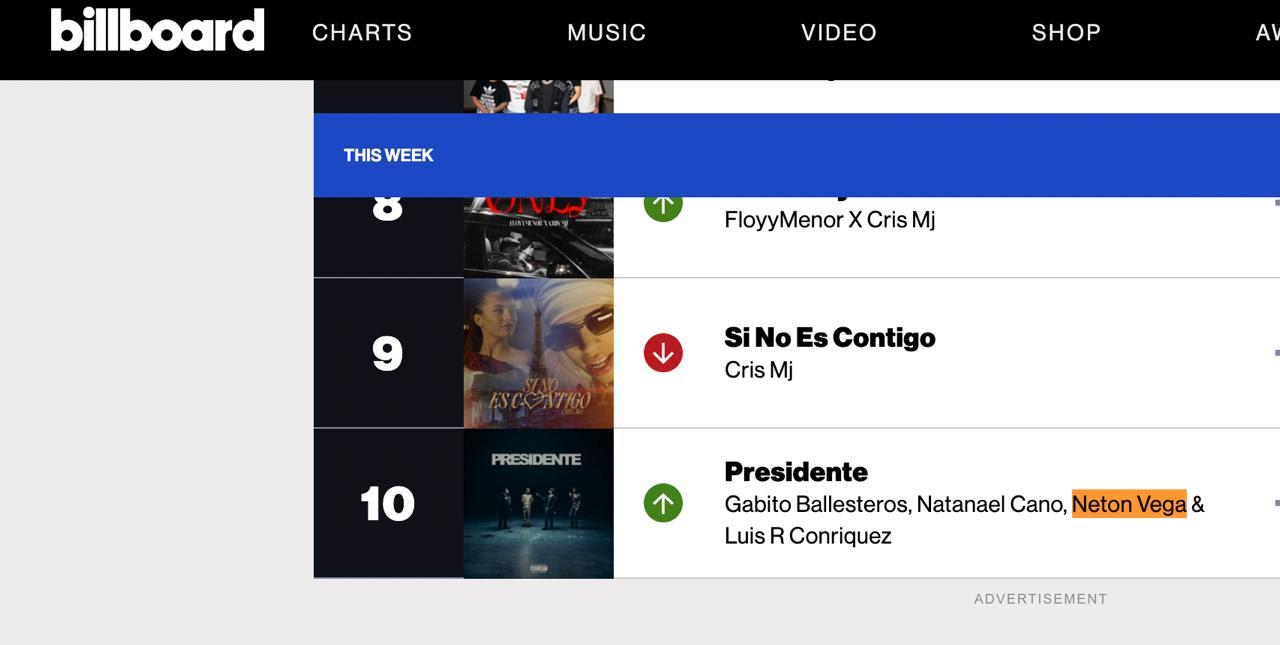Viewport: 1280px width, 645px height.
Task: Open Cris Mj artist link
Action: click(x=758, y=370)
